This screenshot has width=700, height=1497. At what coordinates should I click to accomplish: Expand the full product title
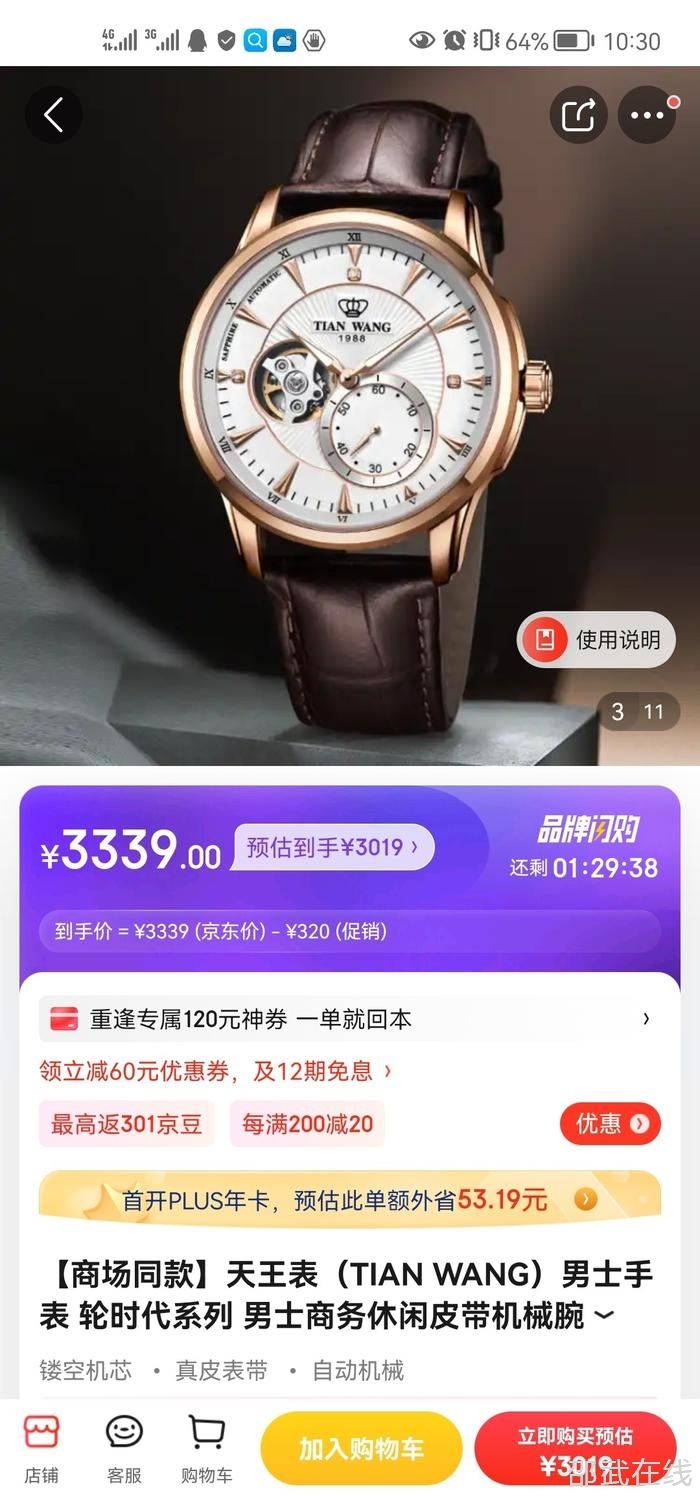[x=604, y=1315]
